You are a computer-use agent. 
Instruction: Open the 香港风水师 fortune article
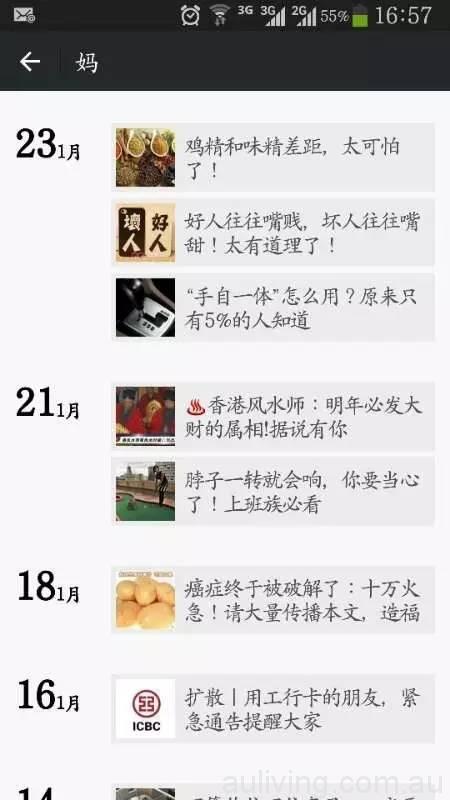click(x=273, y=416)
